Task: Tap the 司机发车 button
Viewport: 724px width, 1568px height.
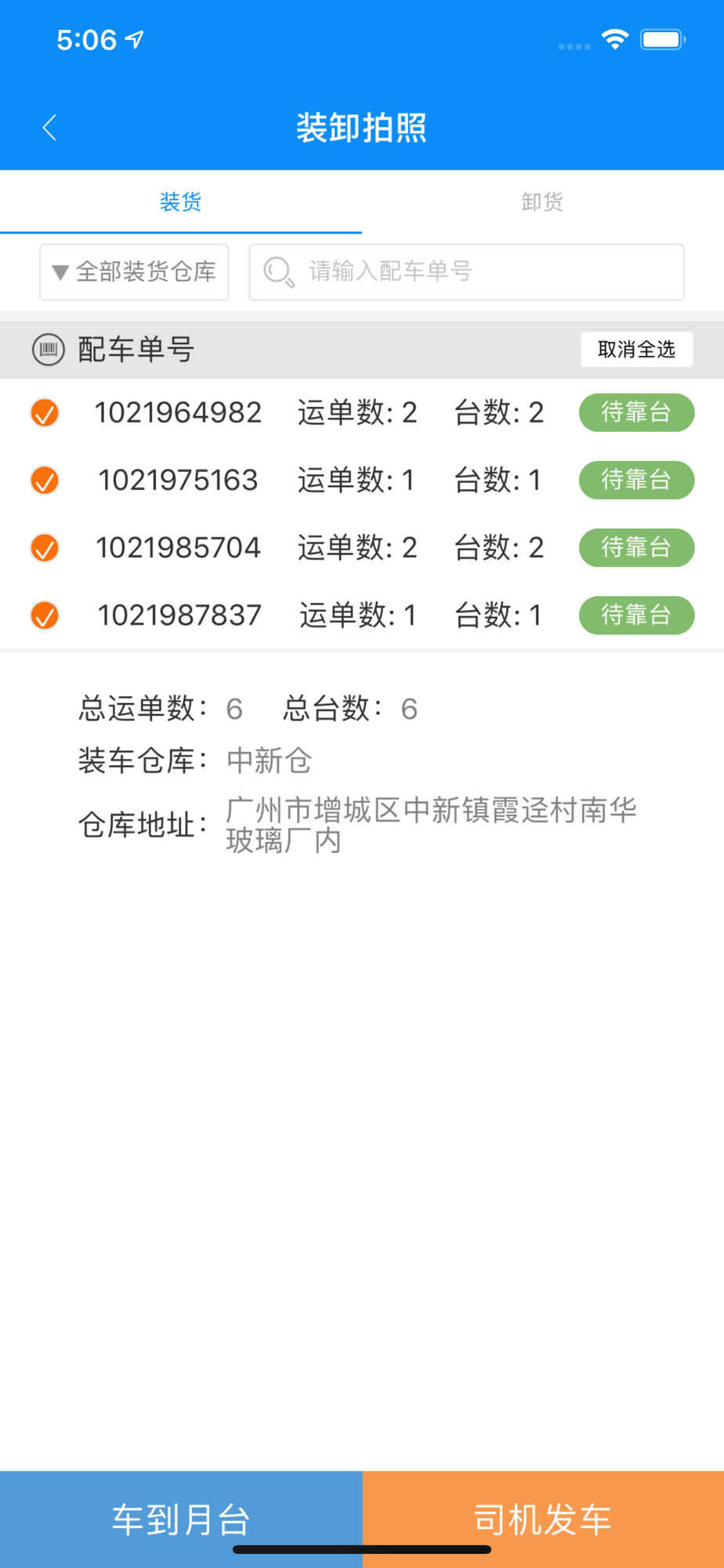Action: tap(543, 1519)
